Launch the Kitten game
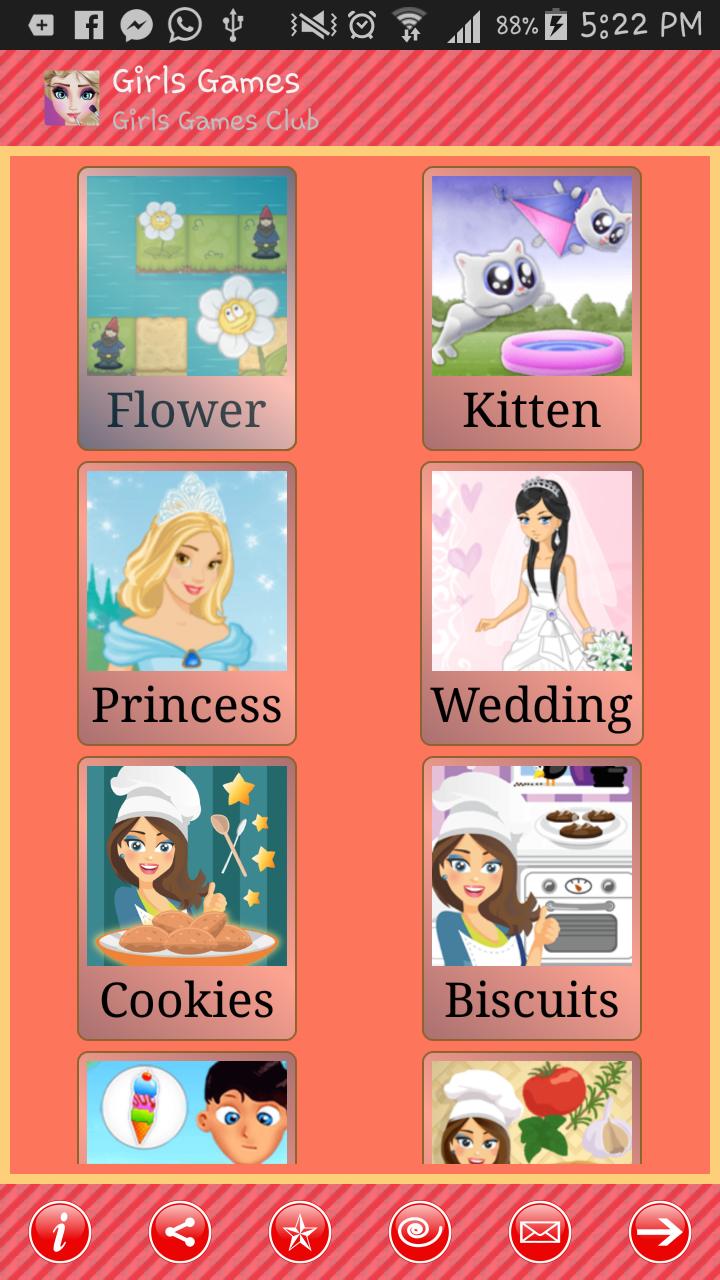 coord(531,305)
